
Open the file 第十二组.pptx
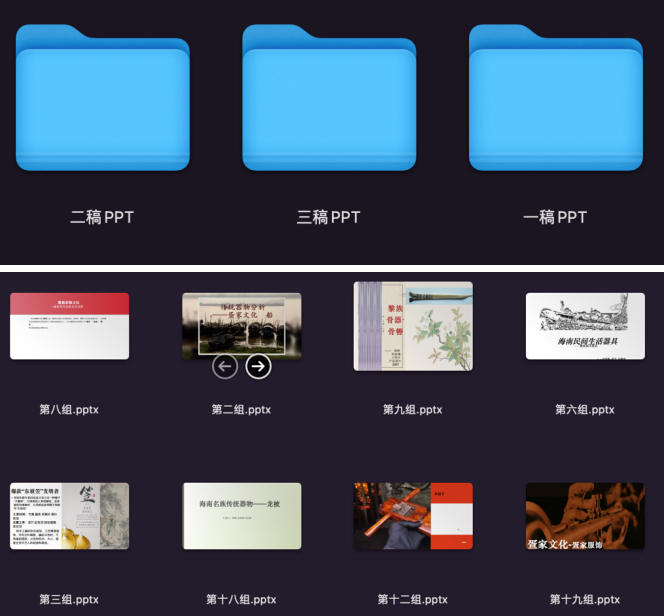413,516
